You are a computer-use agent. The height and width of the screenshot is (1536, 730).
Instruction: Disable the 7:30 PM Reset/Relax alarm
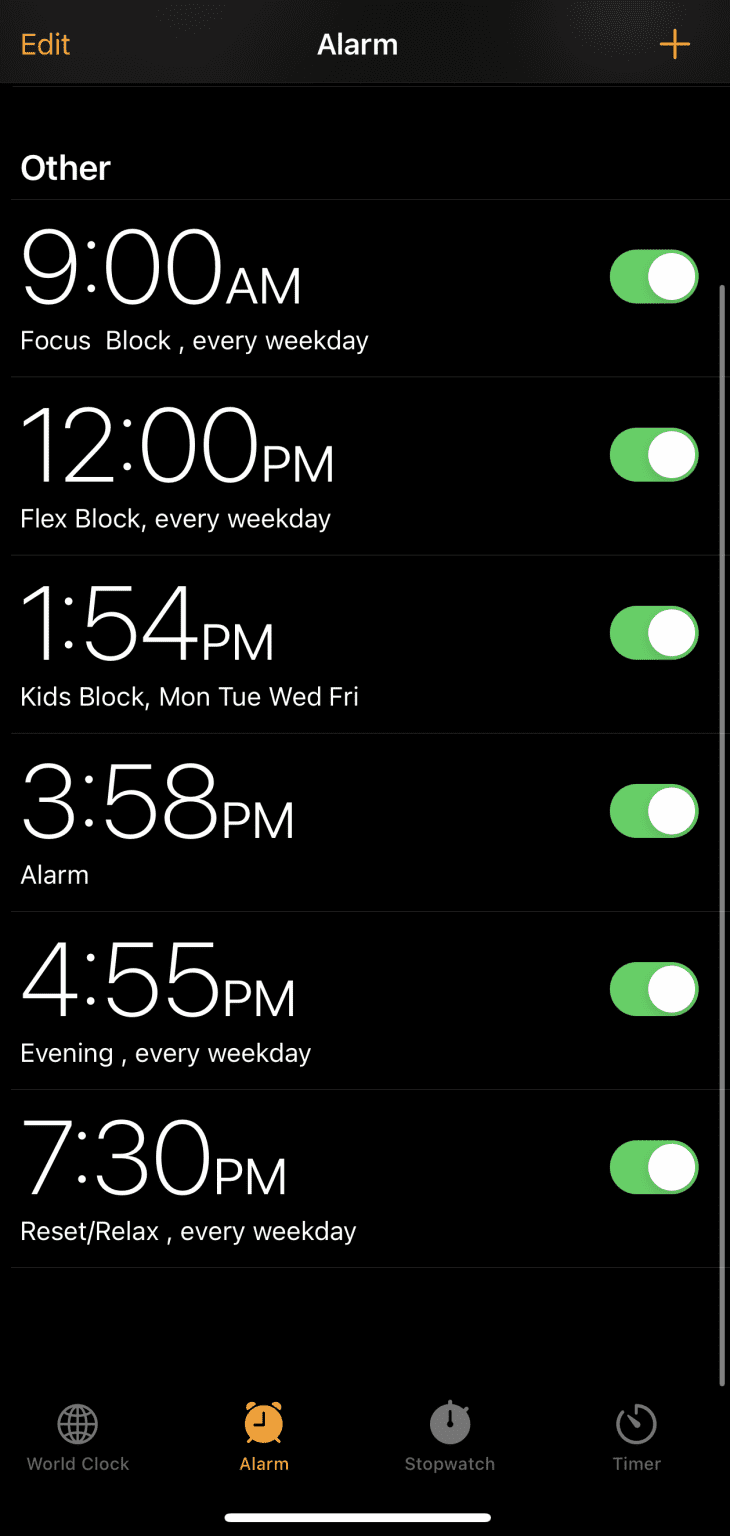pyautogui.click(x=654, y=1167)
